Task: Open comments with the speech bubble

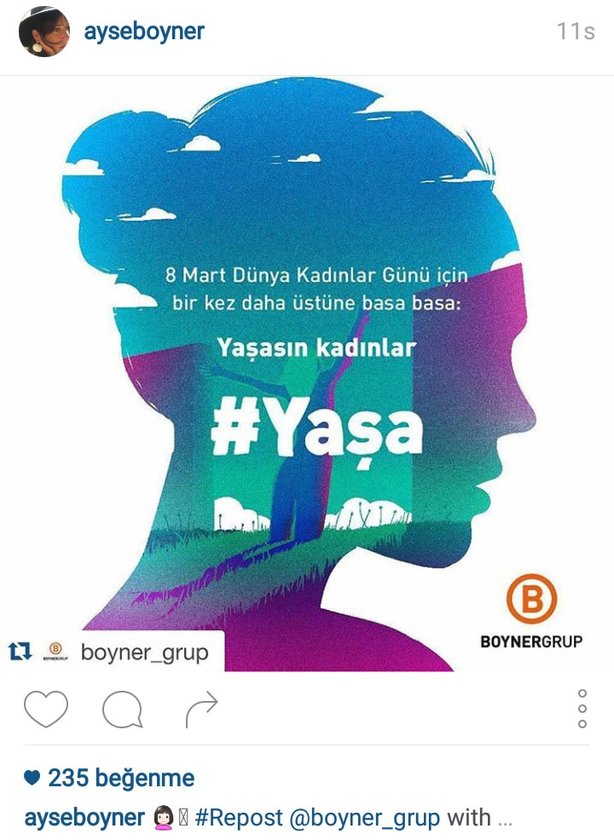Action: pyautogui.click(x=122, y=710)
